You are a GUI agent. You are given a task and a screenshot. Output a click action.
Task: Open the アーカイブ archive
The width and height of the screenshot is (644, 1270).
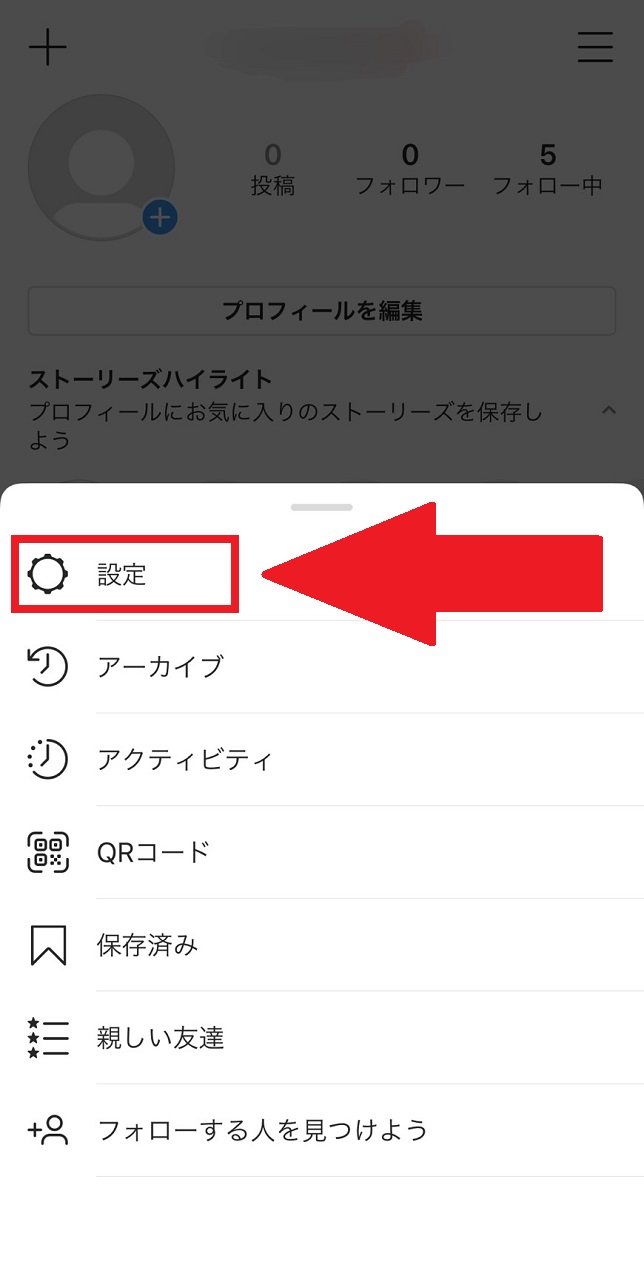click(160, 667)
